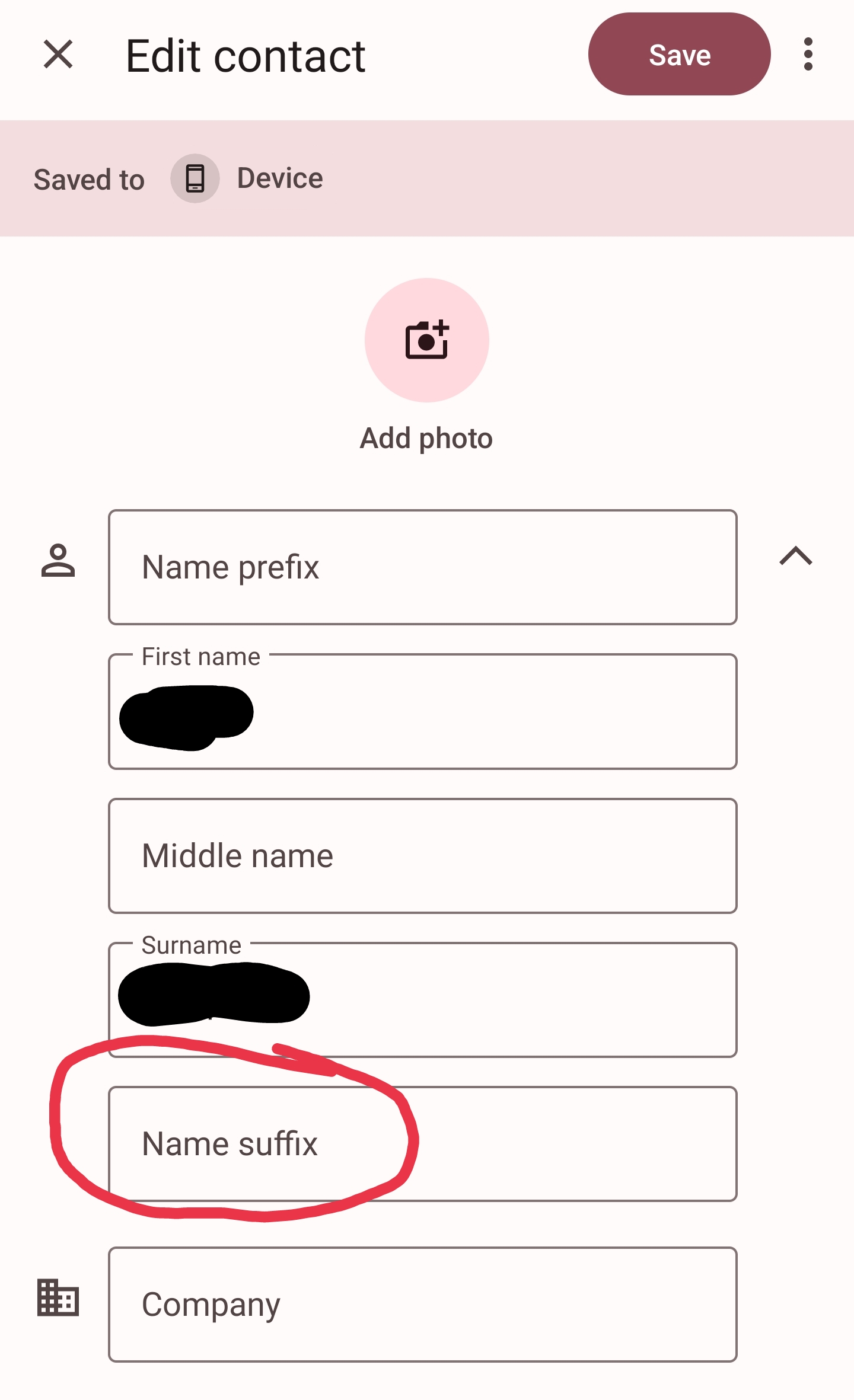Fill in the Middle name field
The image size is (854, 1400).
coord(422,856)
